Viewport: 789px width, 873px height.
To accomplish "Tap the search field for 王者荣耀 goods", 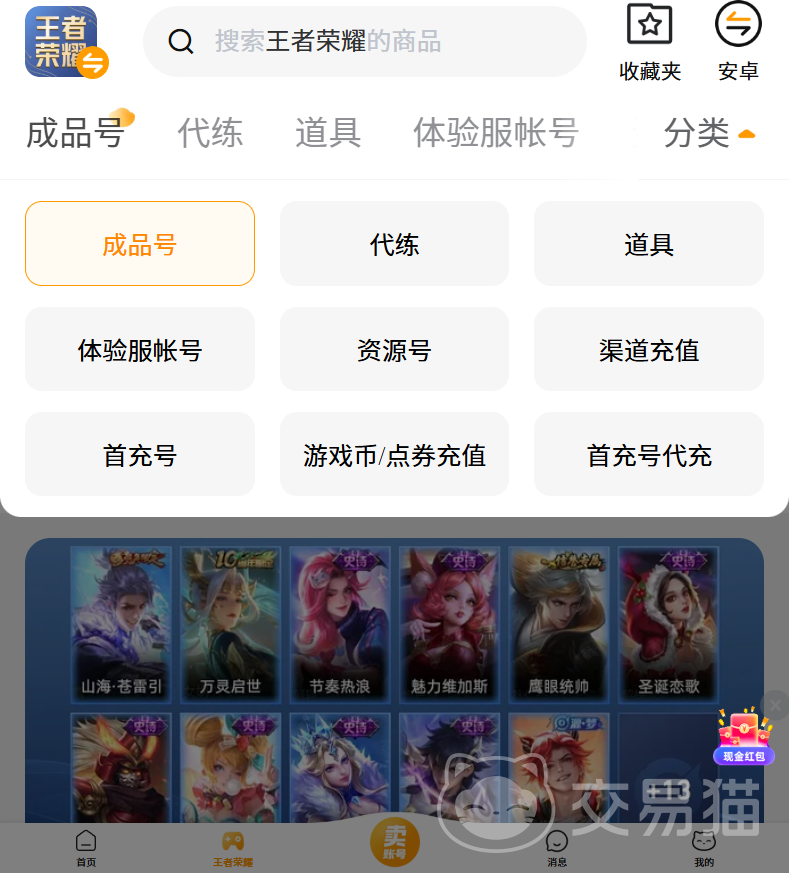I will 365,41.
